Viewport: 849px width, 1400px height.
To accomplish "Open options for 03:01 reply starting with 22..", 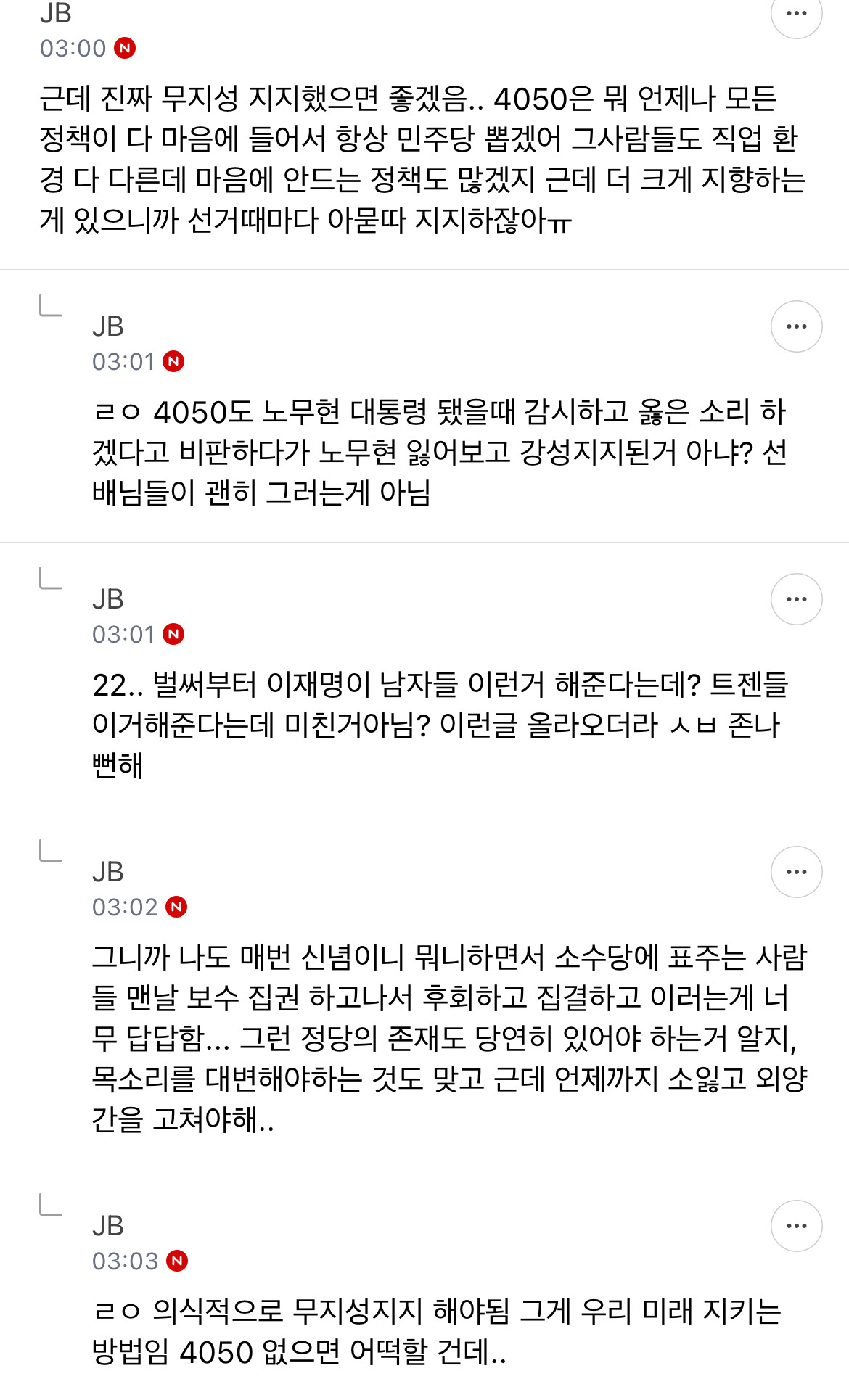I will pyautogui.click(x=796, y=599).
